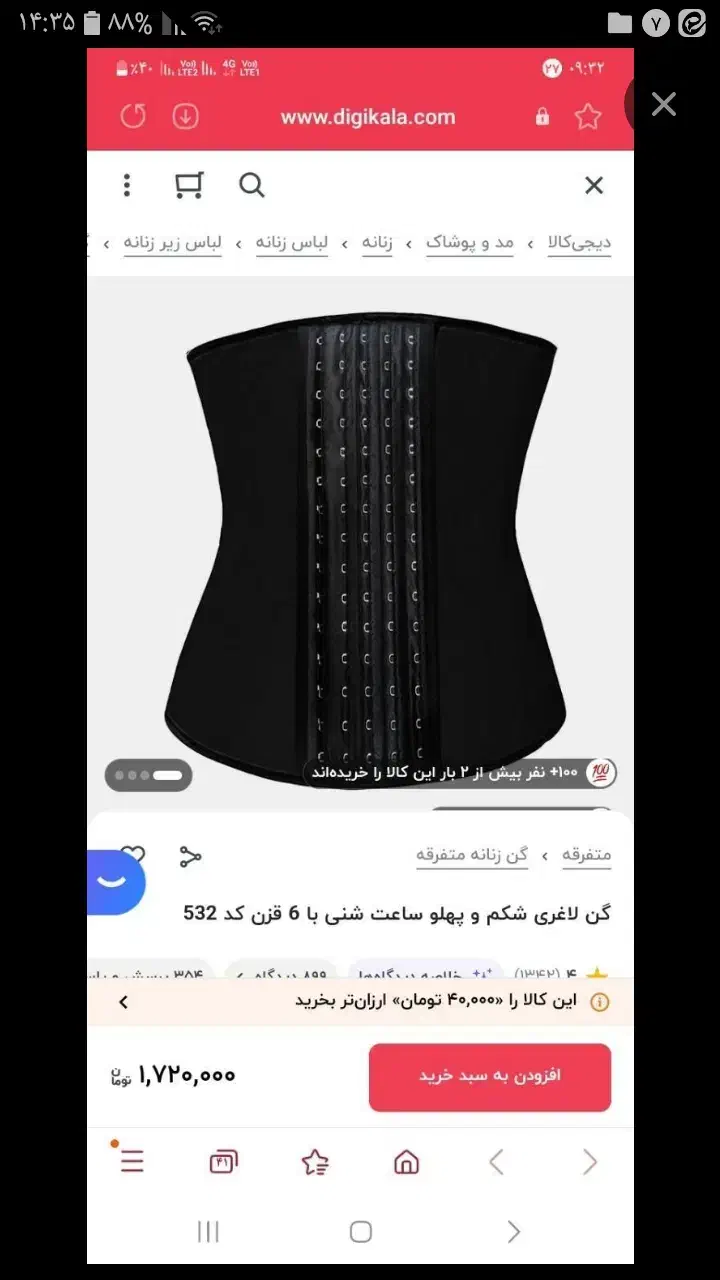Open the گن زنانه متفرقه category link
Screen dimensions: 720x1280
point(471,856)
